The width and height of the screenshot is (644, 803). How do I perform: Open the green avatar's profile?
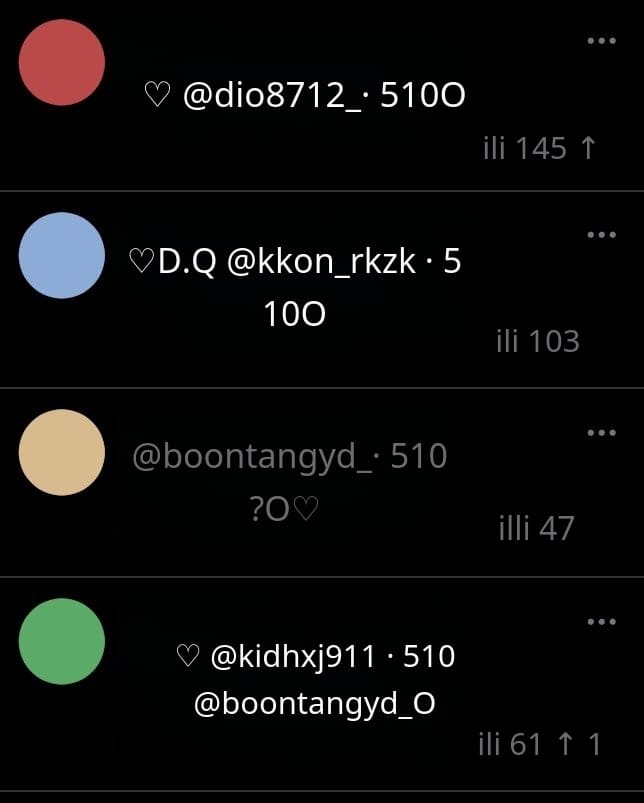(62, 641)
